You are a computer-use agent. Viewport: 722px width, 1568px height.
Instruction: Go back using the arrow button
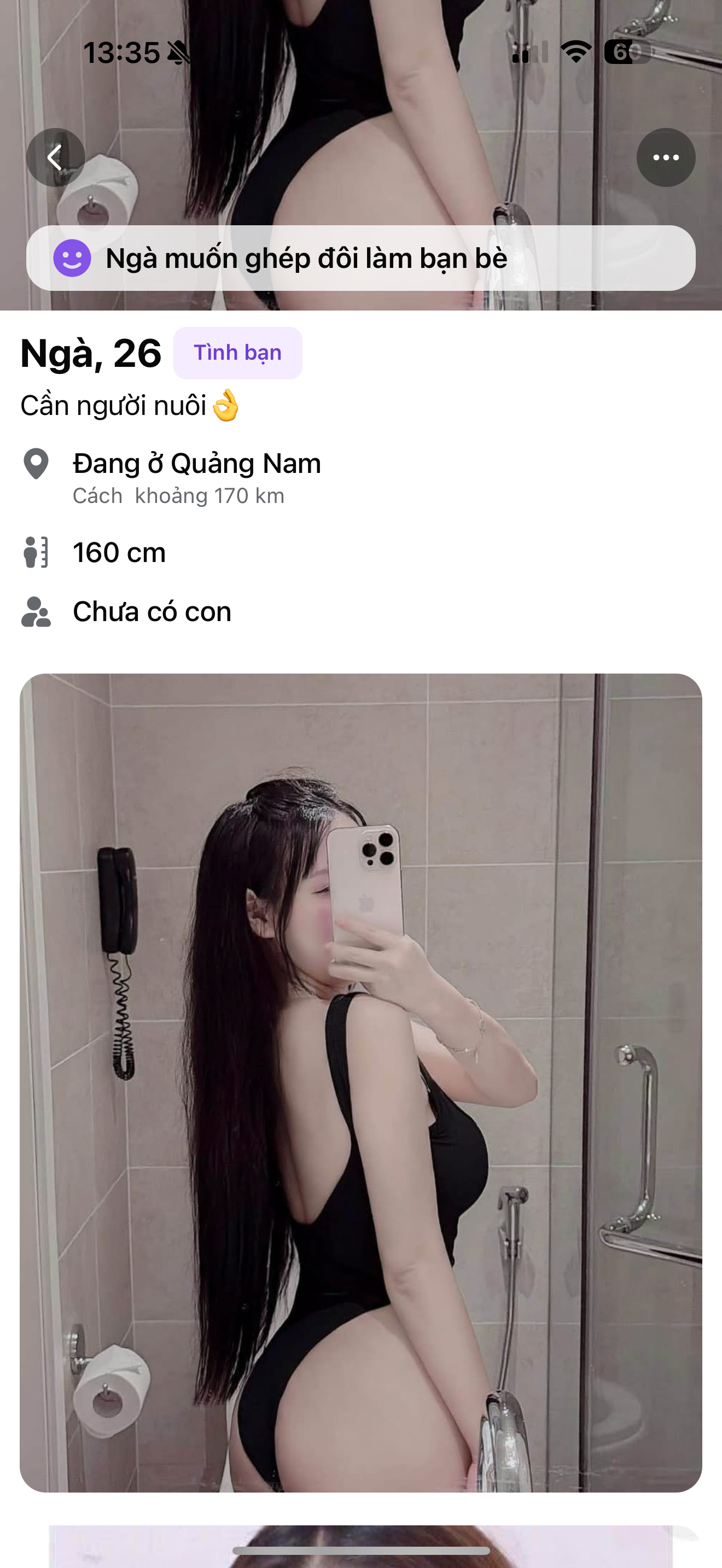(55, 157)
